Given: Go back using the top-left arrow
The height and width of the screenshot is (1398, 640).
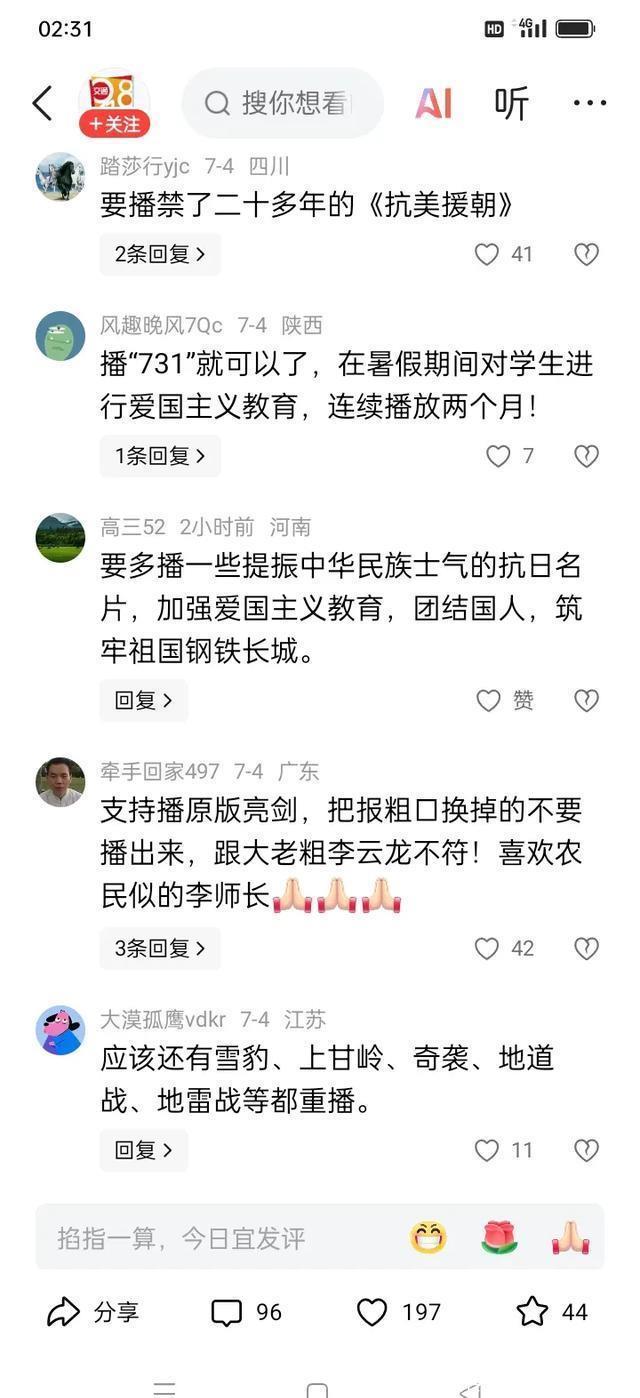Looking at the screenshot, I should [42, 103].
